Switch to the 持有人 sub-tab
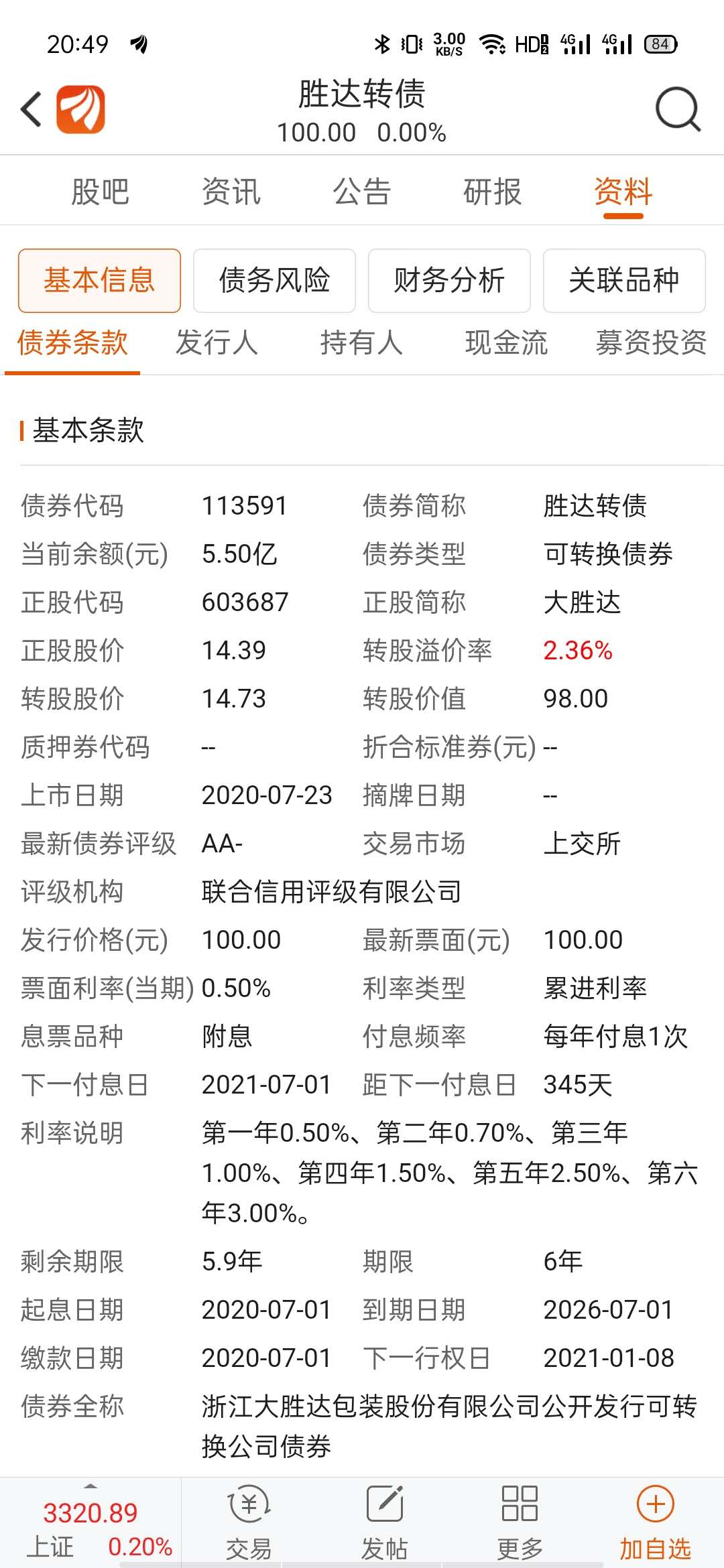This screenshot has width=724, height=1568. point(361,343)
